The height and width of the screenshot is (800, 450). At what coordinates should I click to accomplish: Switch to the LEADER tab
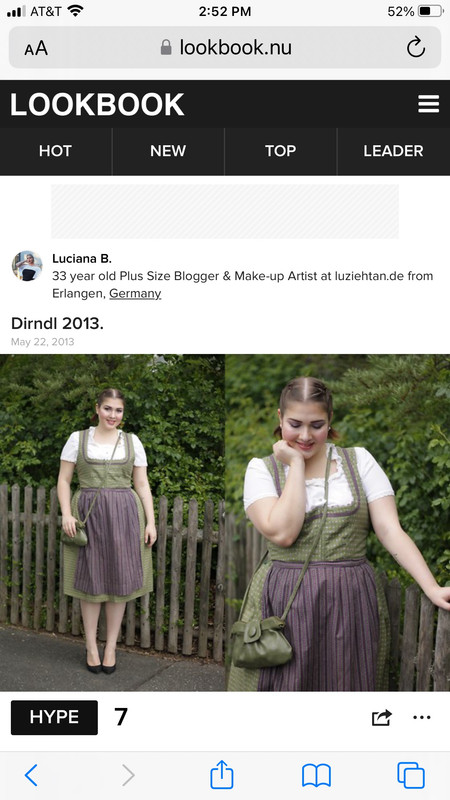pos(393,151)
